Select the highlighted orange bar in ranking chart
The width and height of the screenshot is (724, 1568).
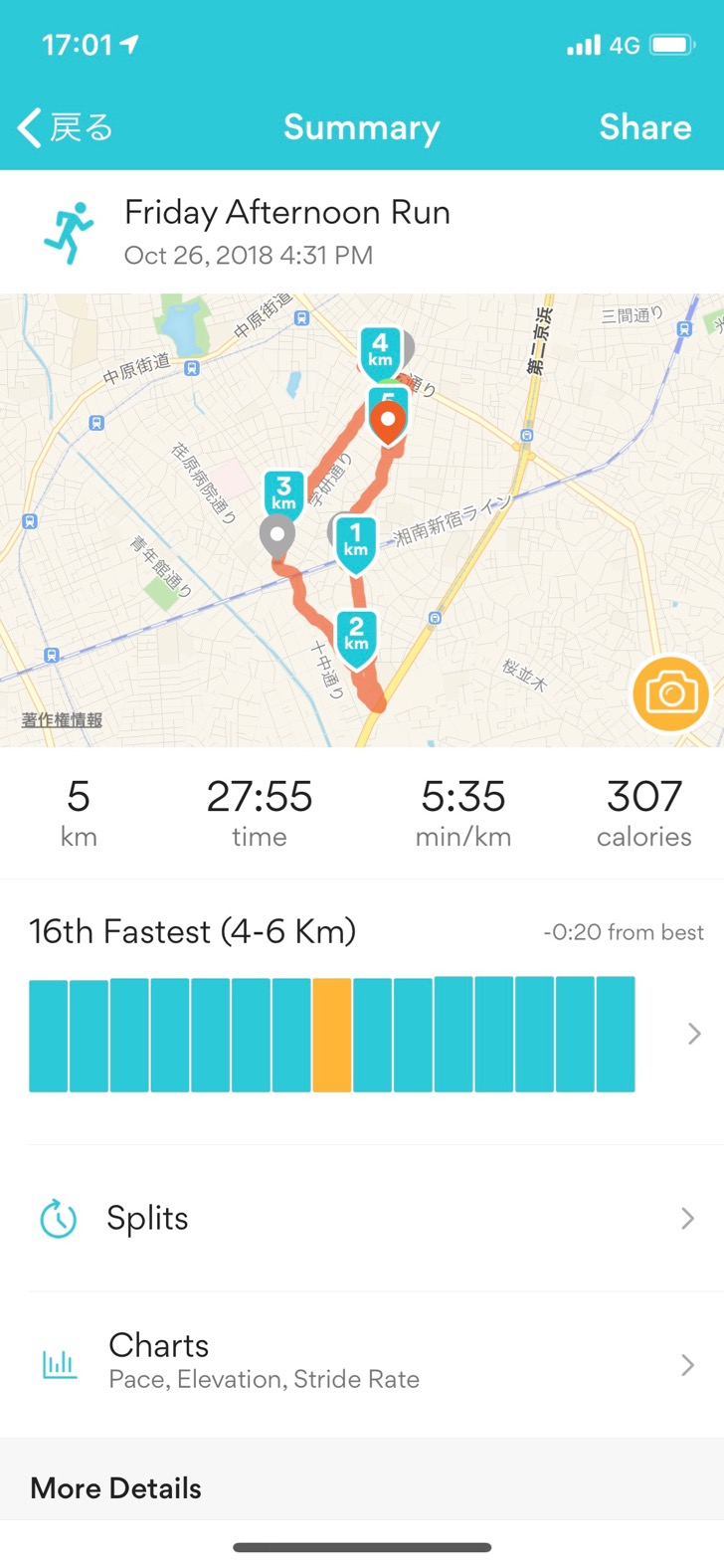[x=331, y=1035]
